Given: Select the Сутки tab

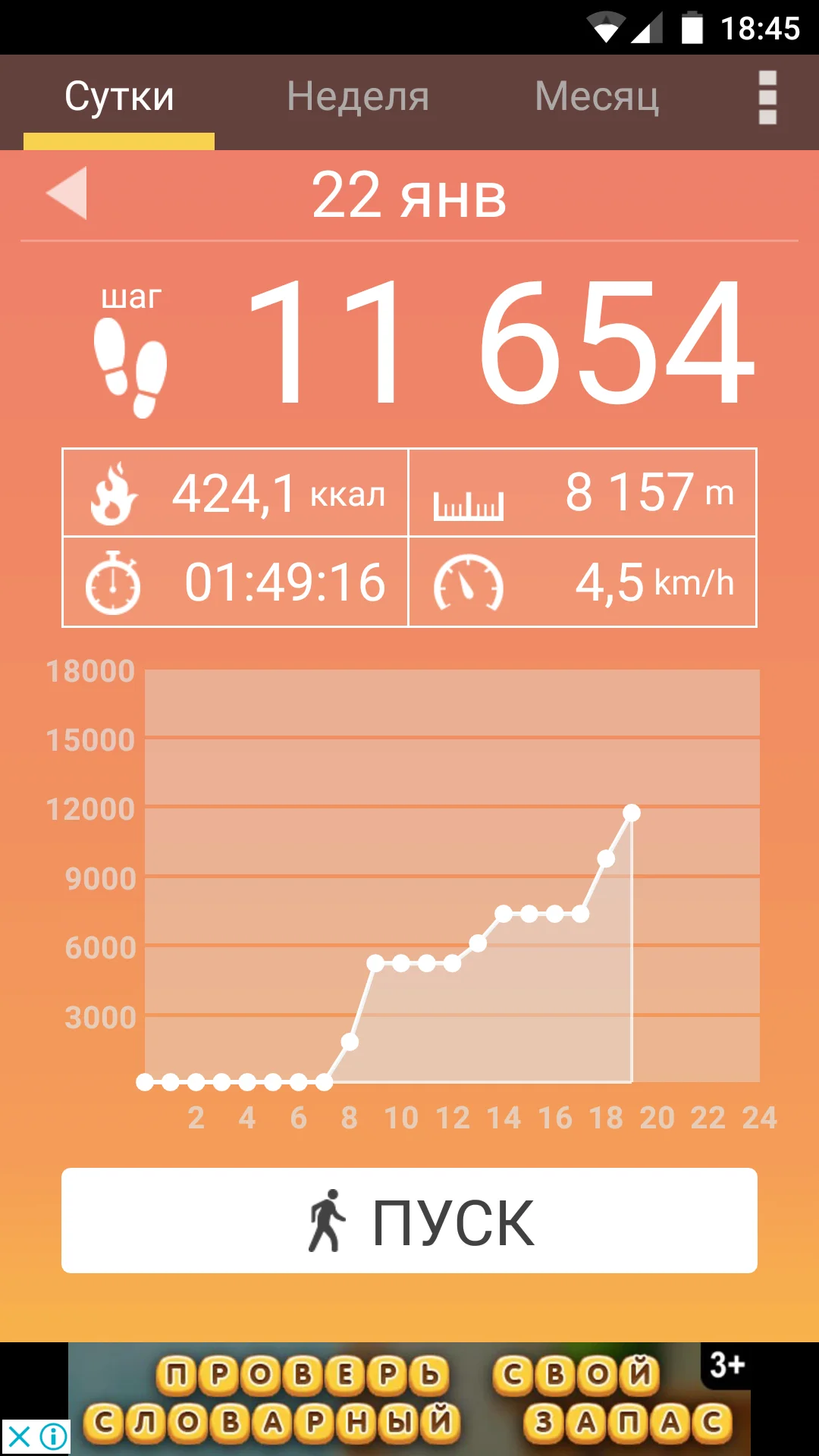Looking at the screenshot, I should pos(119,97).
